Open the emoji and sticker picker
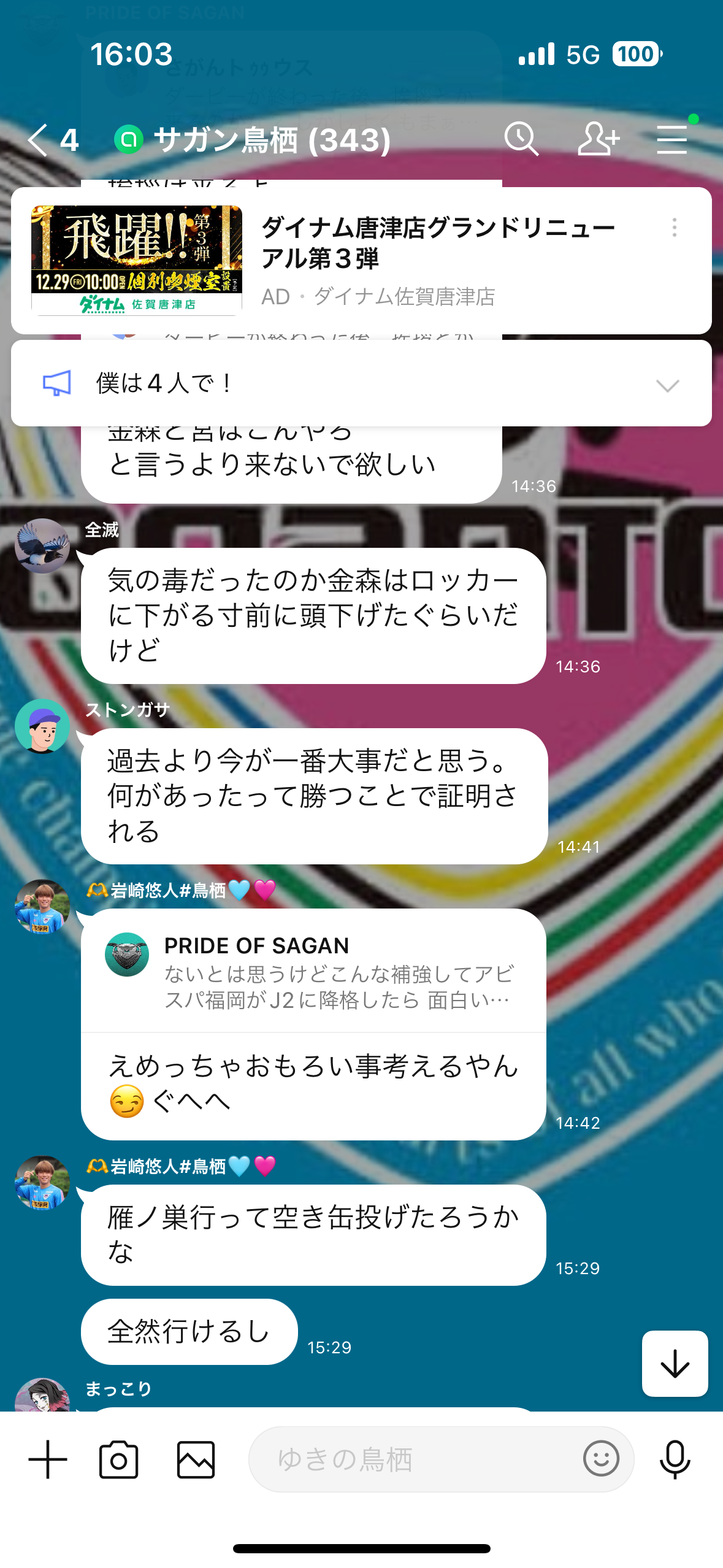Screen dimensions: 723x1568 601,1458
